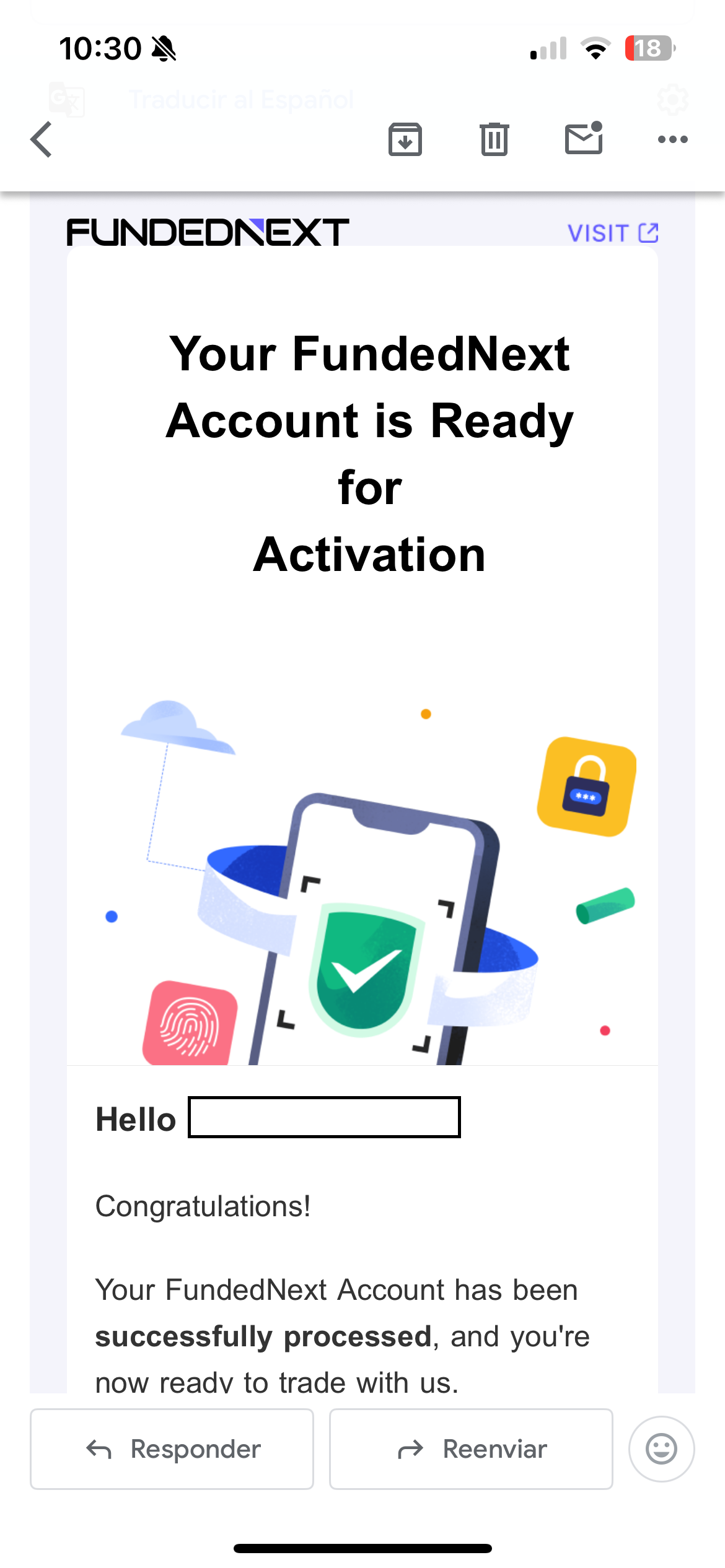Add an emoji reaction to the email

(661, 1449)
